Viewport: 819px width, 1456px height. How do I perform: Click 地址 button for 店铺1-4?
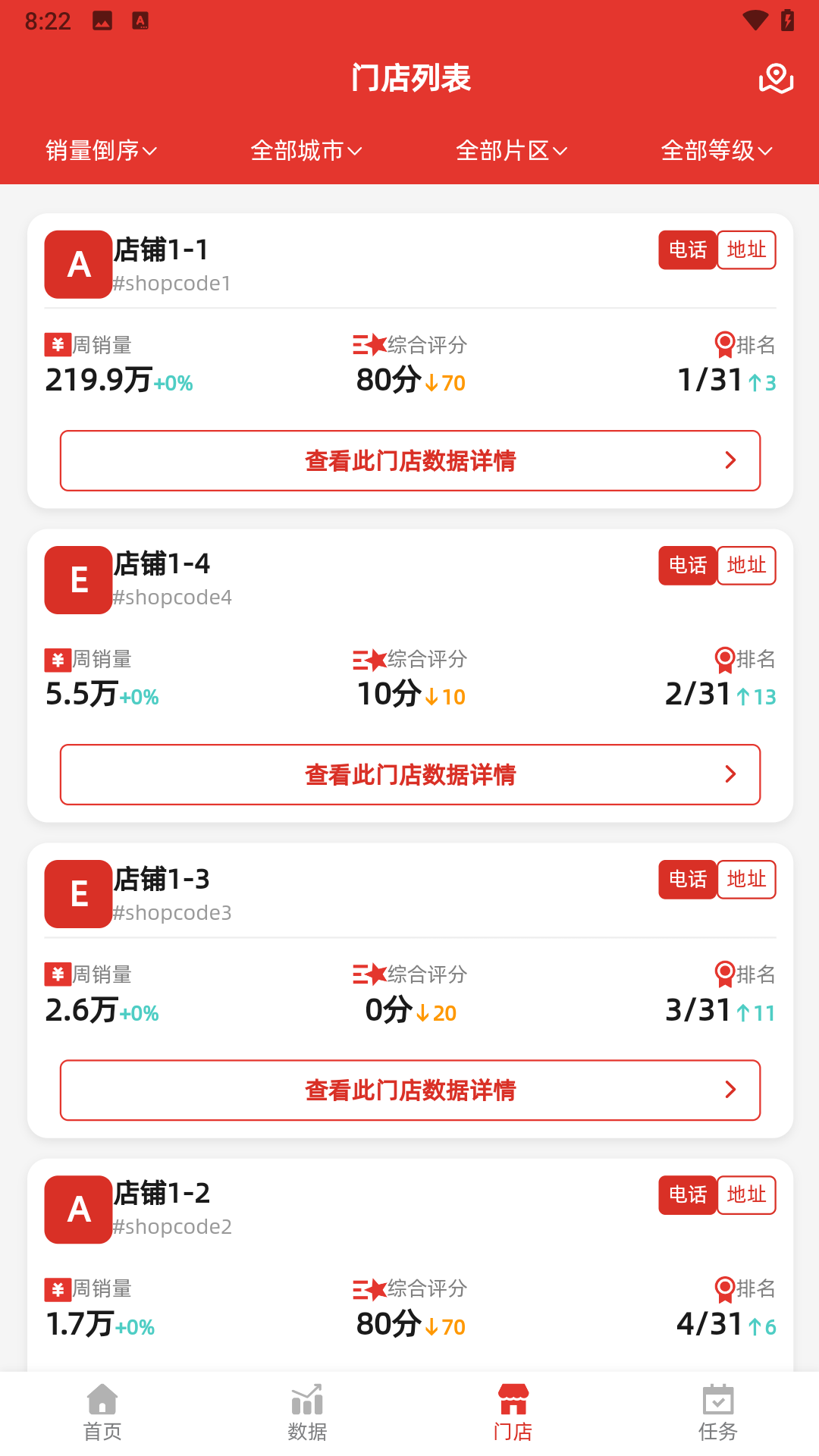click(x=746, y=566)
